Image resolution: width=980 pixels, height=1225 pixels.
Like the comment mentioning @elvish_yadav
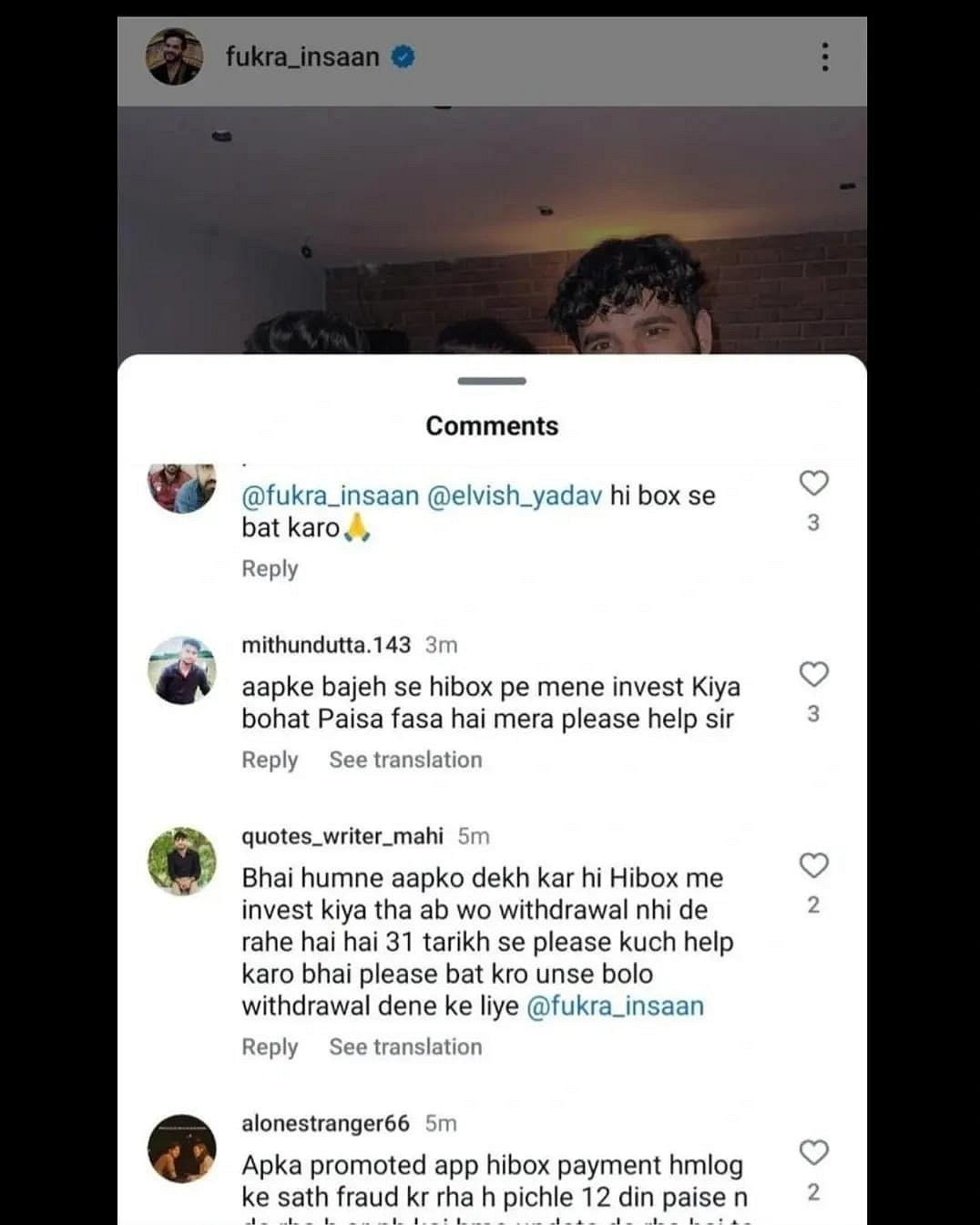tap(813, 483)
